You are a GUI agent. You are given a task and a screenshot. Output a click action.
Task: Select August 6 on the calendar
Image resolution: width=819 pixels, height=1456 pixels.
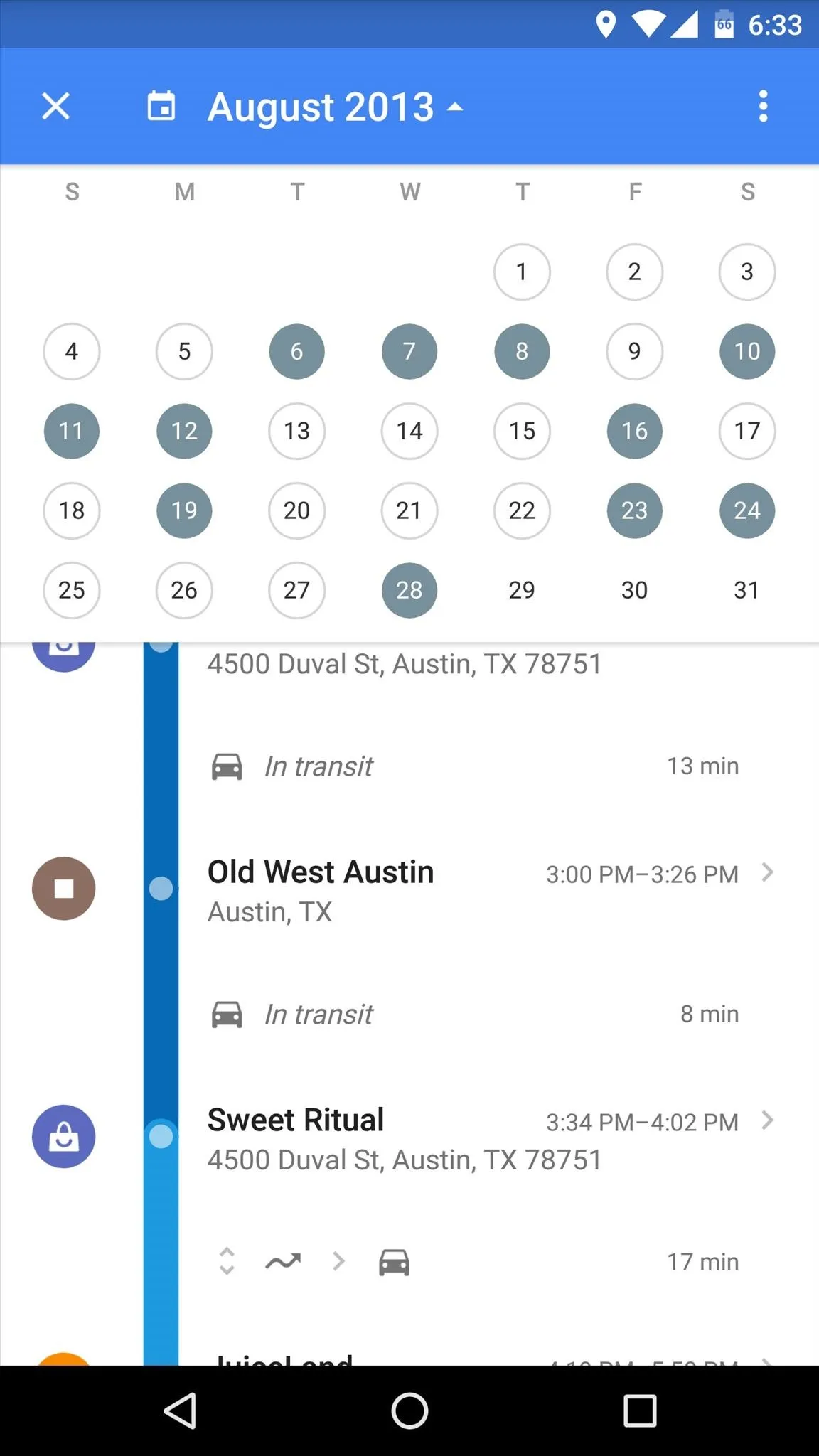(x=296, y=351)
